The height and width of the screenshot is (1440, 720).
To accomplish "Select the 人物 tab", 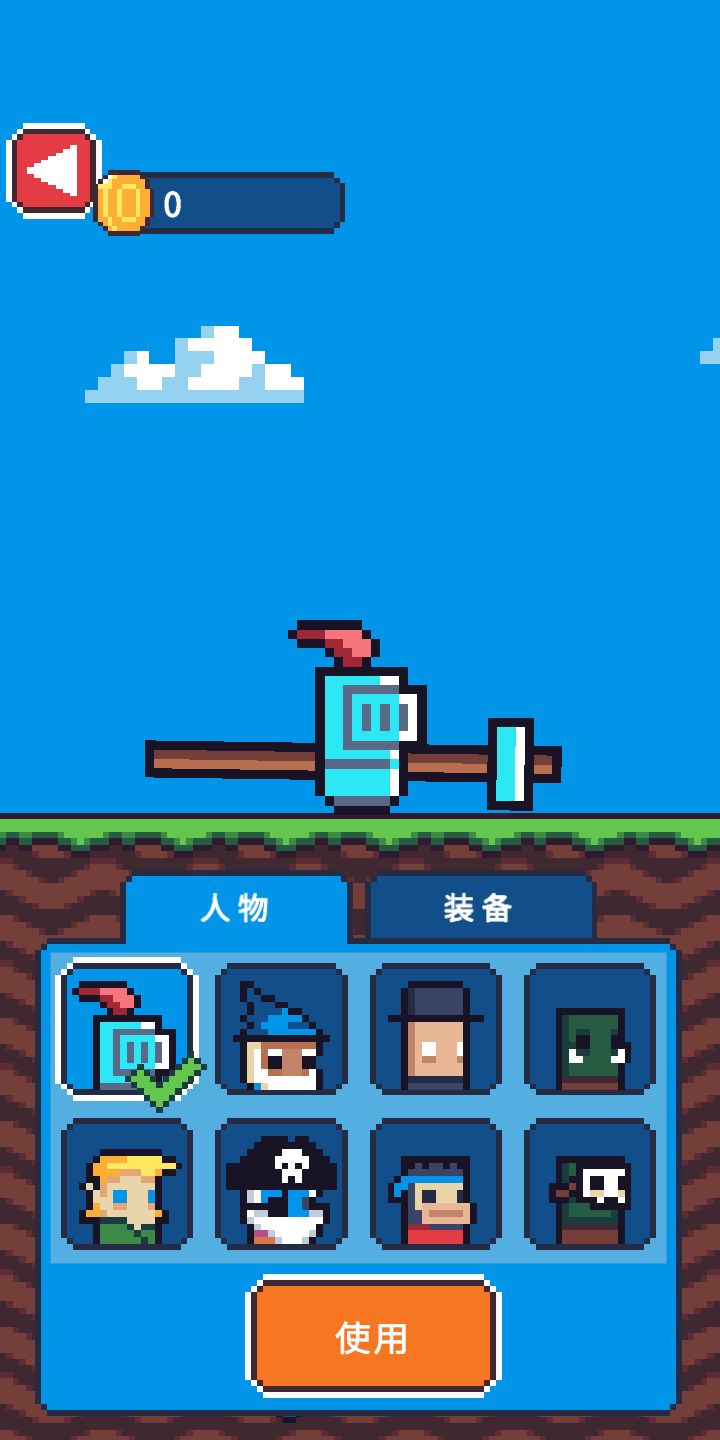I will (x=236, y=908).
